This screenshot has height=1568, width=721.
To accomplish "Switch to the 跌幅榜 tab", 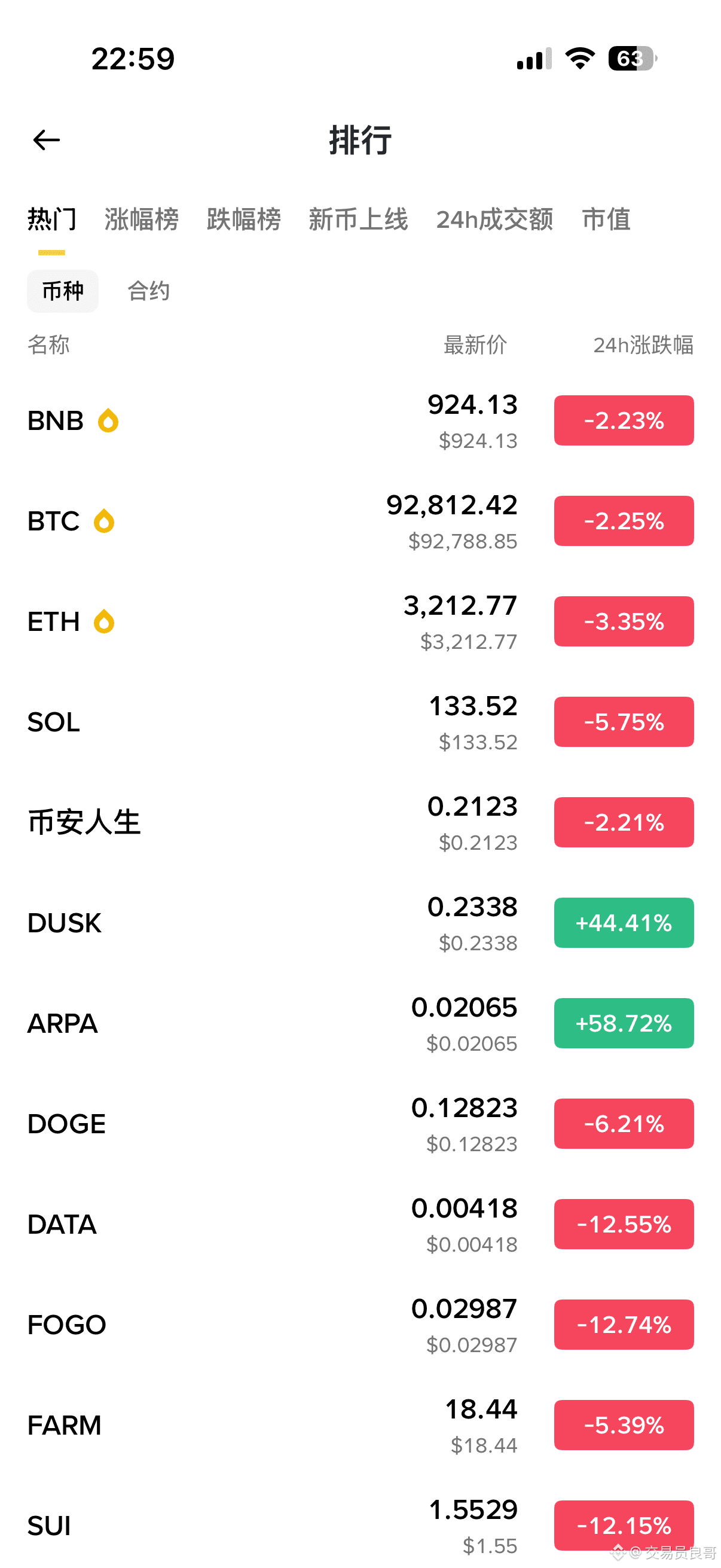I will [x=243, y=219].
